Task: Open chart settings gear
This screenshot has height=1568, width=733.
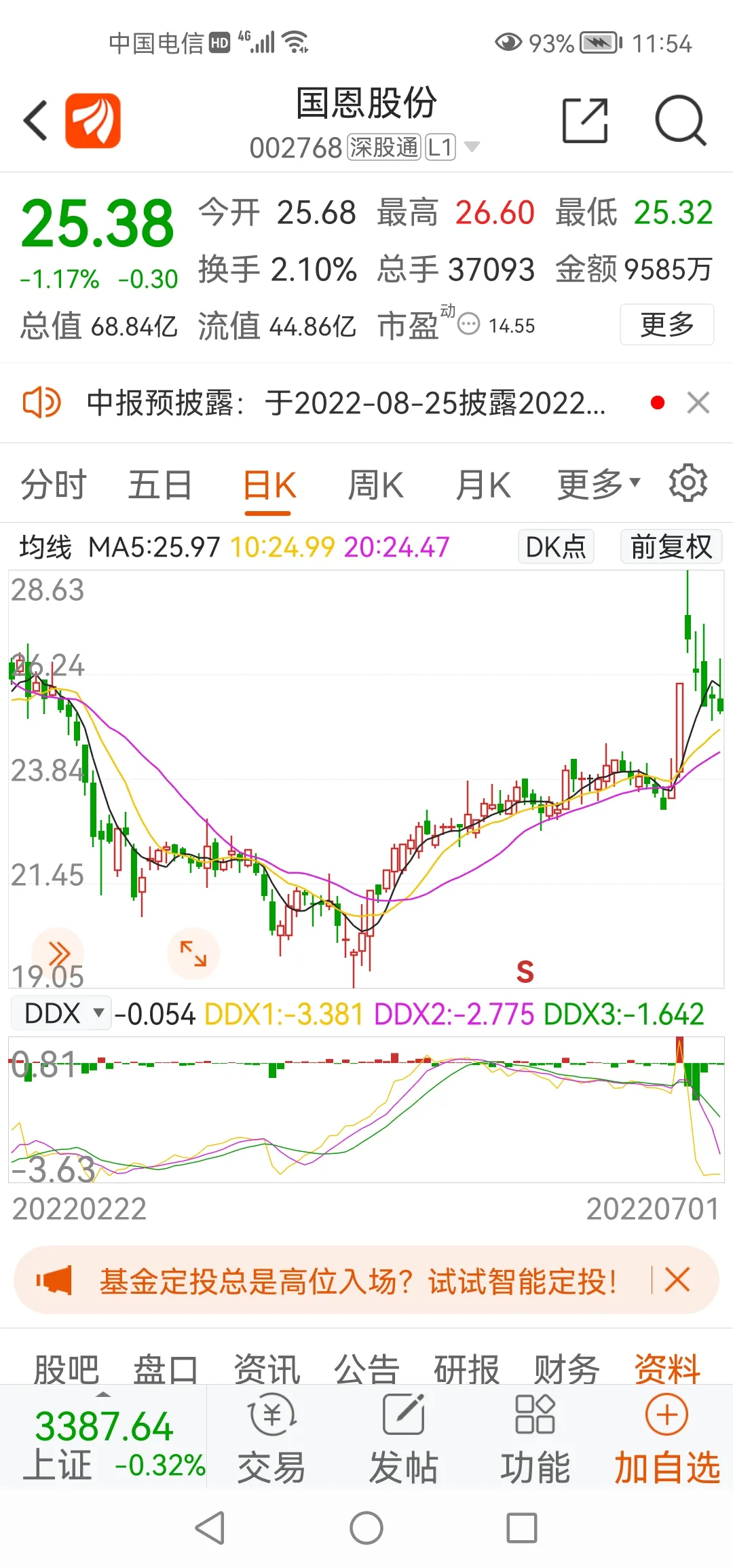Action: click(688, 484)
